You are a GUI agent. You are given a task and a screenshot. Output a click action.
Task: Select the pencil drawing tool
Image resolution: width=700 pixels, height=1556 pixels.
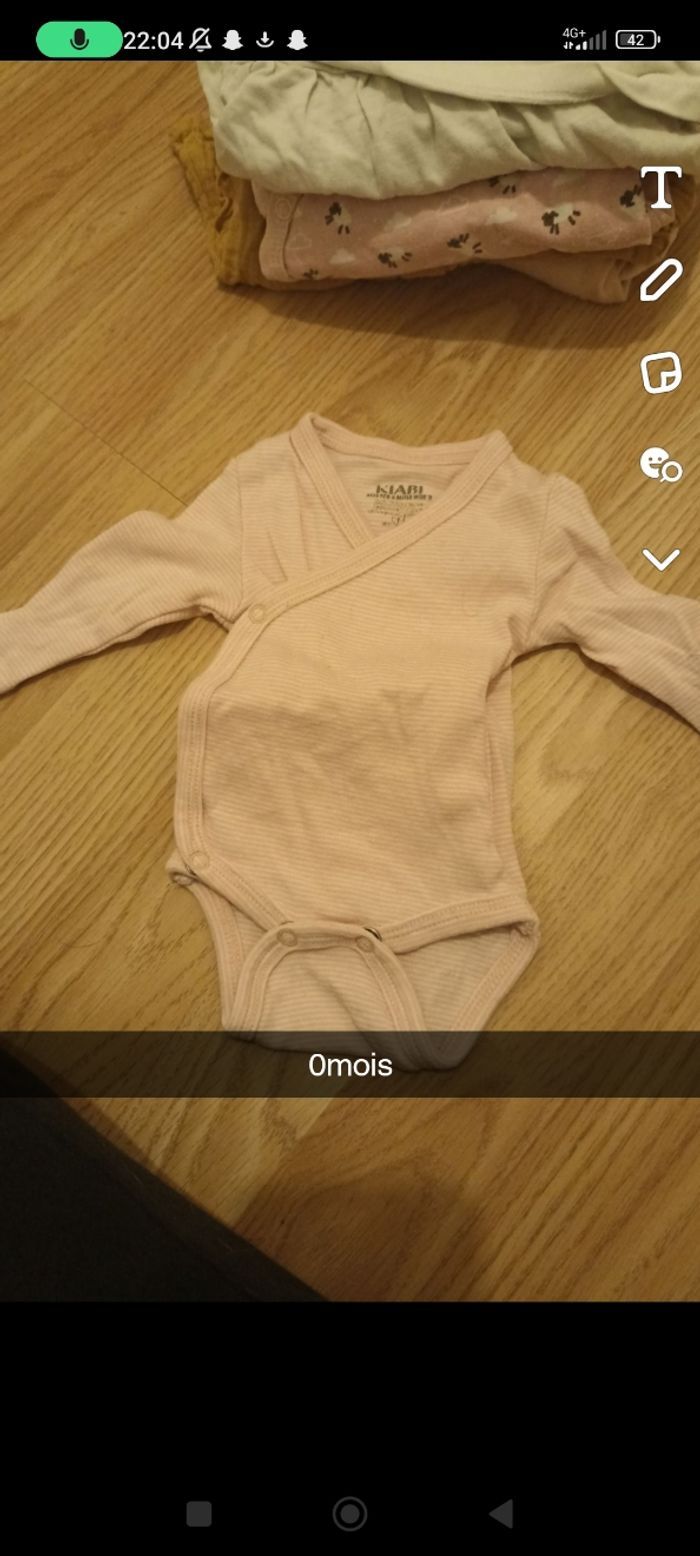661,280
